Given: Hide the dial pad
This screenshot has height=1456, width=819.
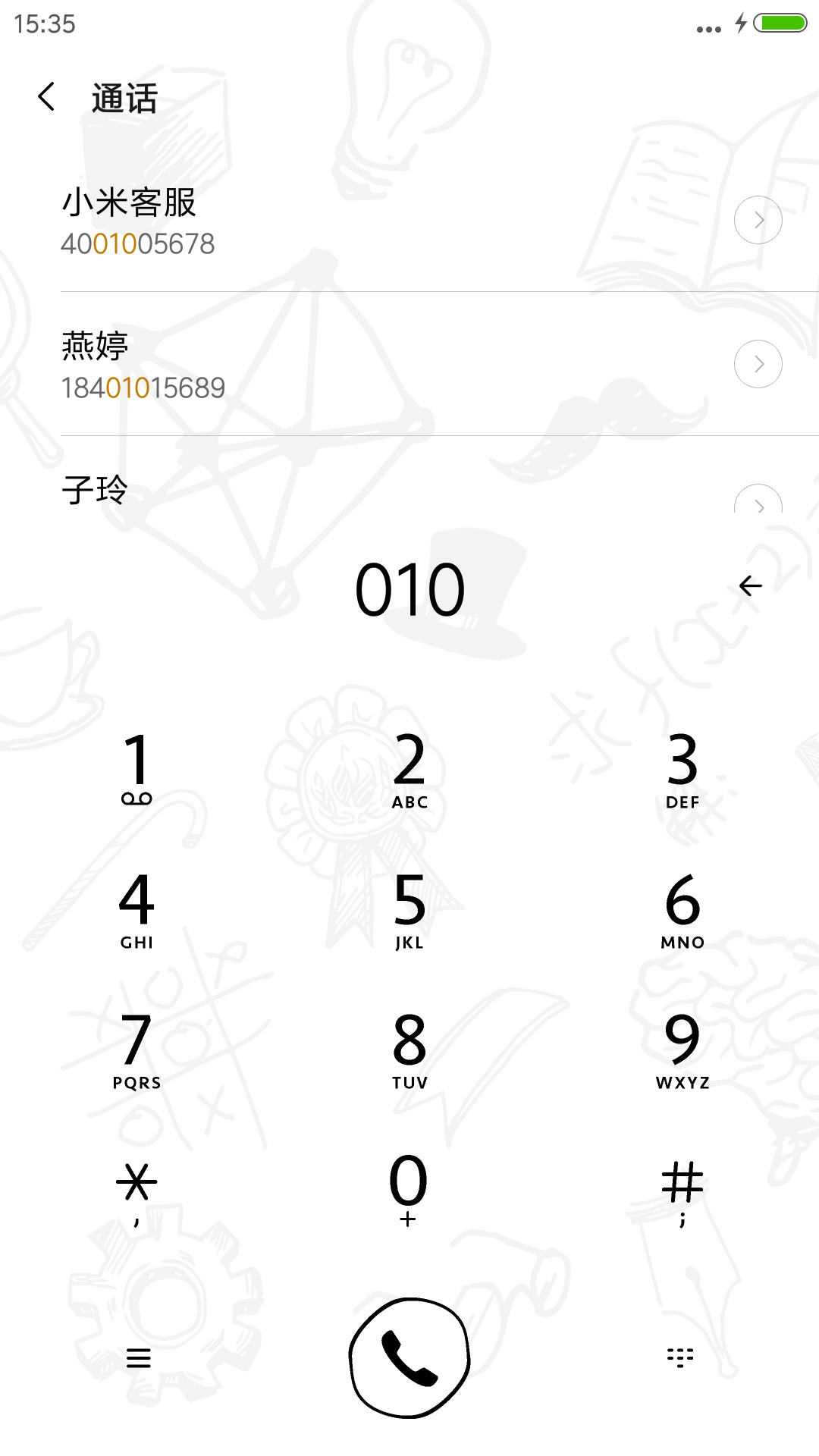Looking at the screenshot, I should click(x=680, y=1357).
